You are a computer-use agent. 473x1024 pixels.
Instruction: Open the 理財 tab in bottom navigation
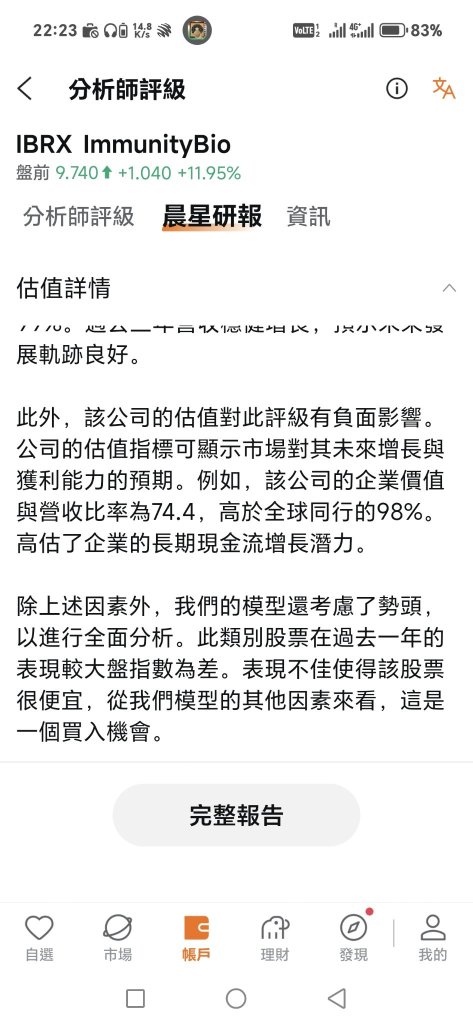pos(274,938)
